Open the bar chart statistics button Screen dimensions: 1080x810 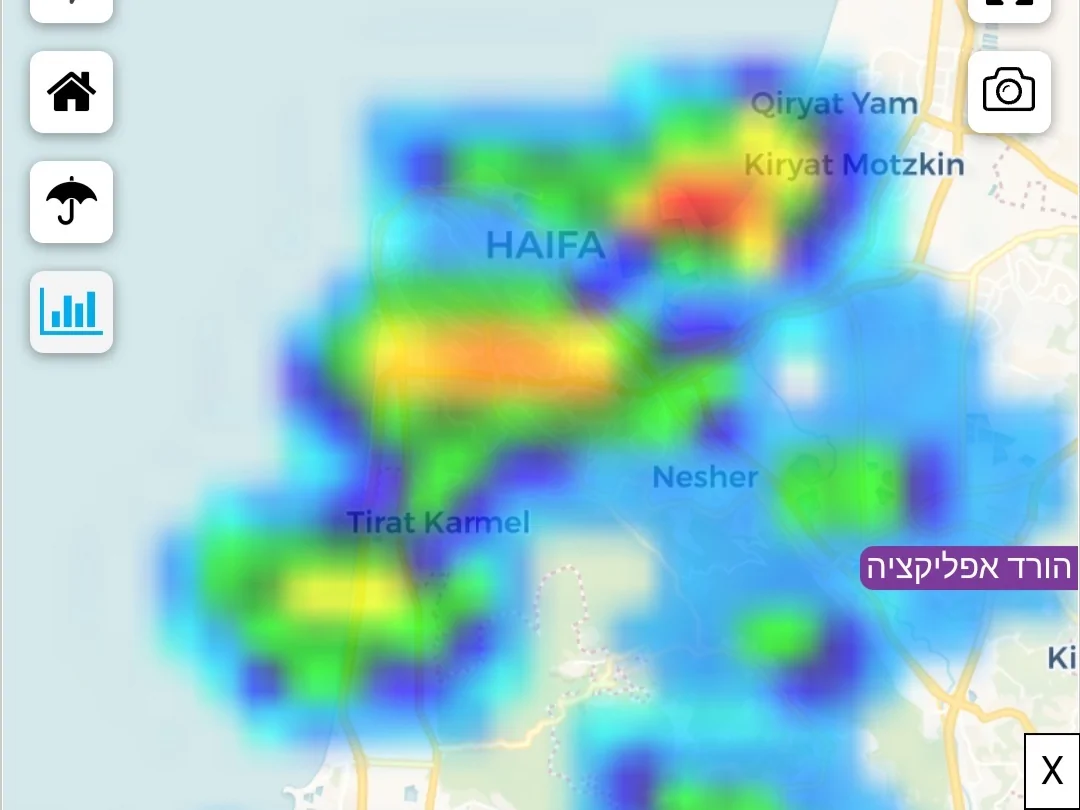71,312
